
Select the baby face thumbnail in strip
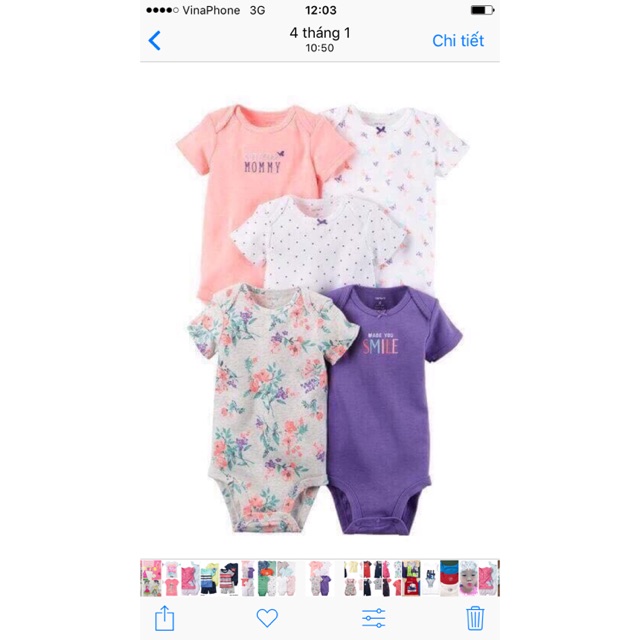pos(469,578)
